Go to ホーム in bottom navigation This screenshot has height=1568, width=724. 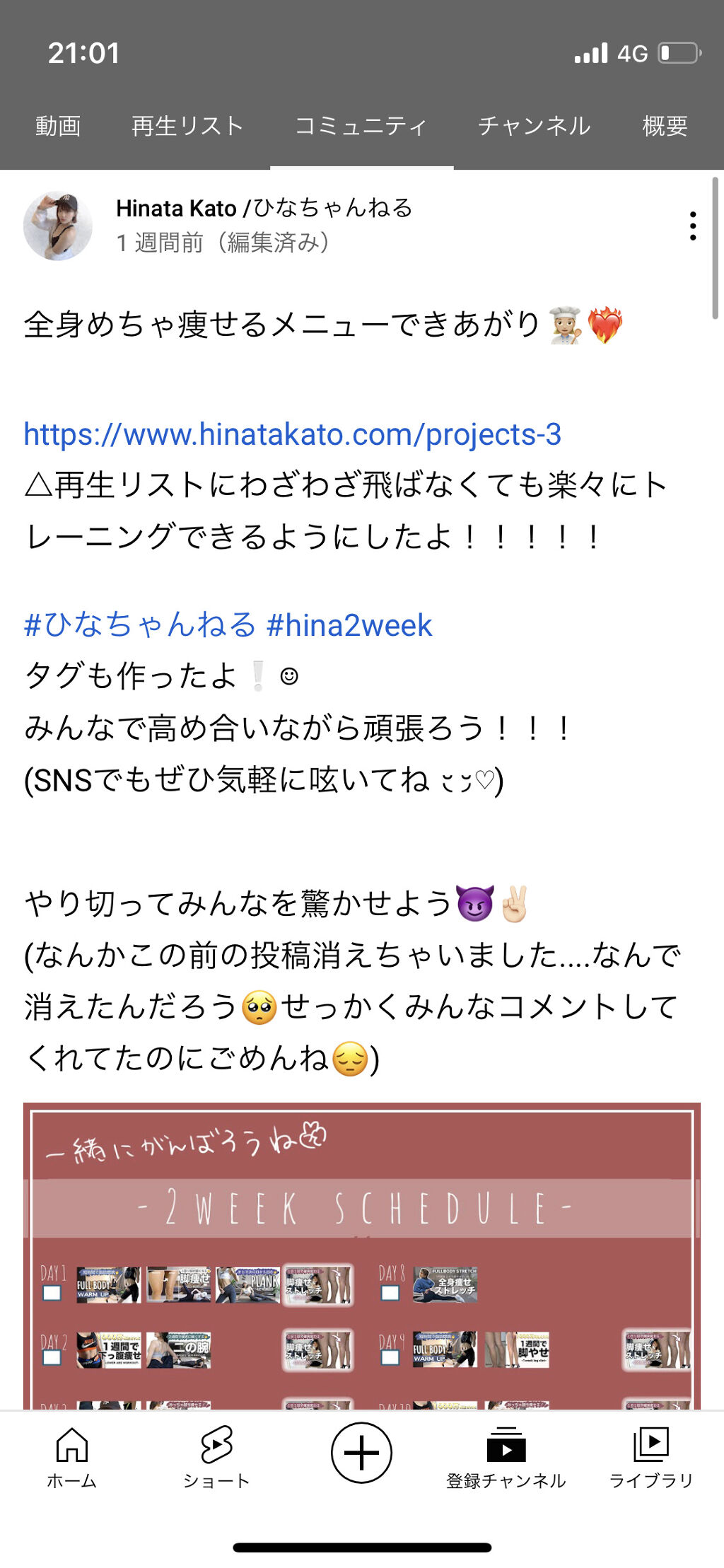pyautogui.click(x=71, y=1457)
